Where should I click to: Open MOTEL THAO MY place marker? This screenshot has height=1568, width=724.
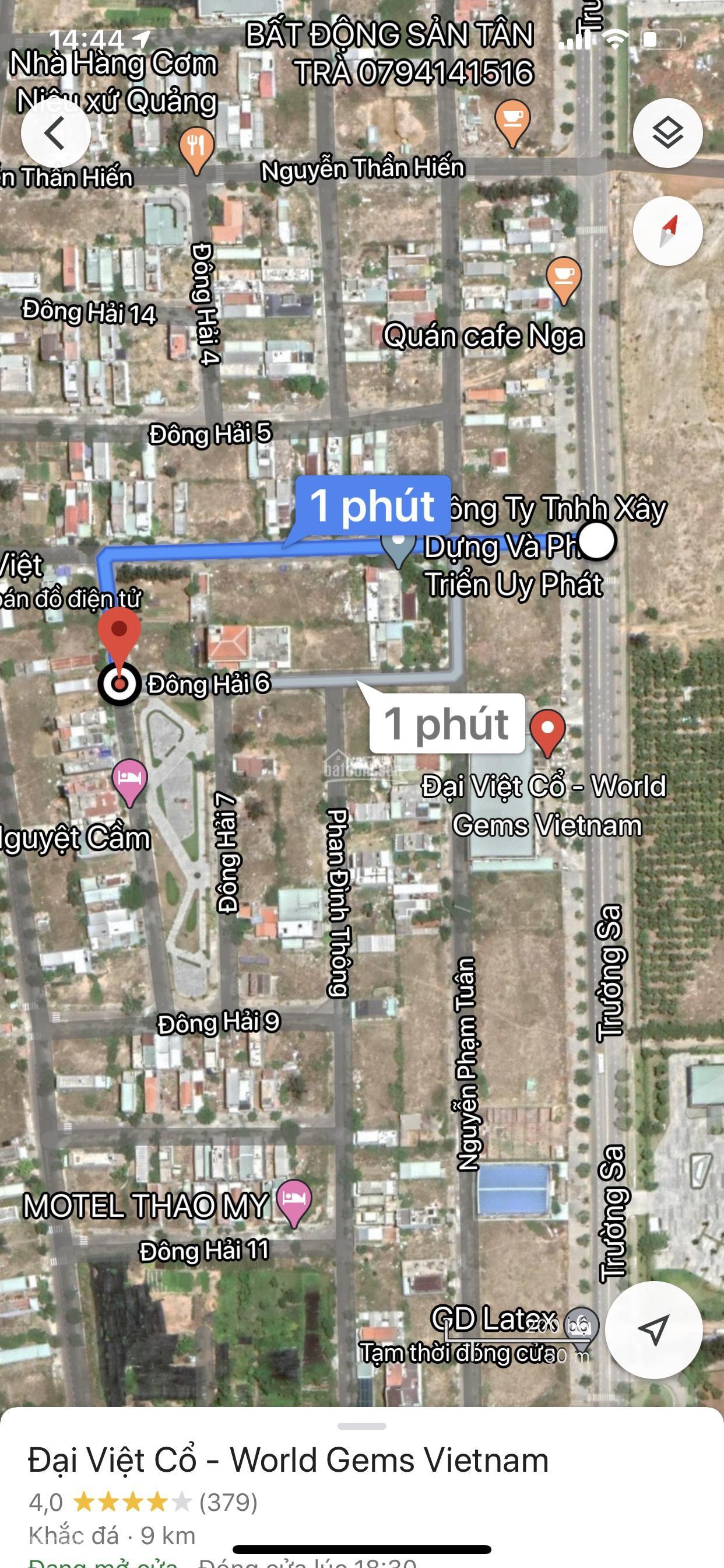294,1202
